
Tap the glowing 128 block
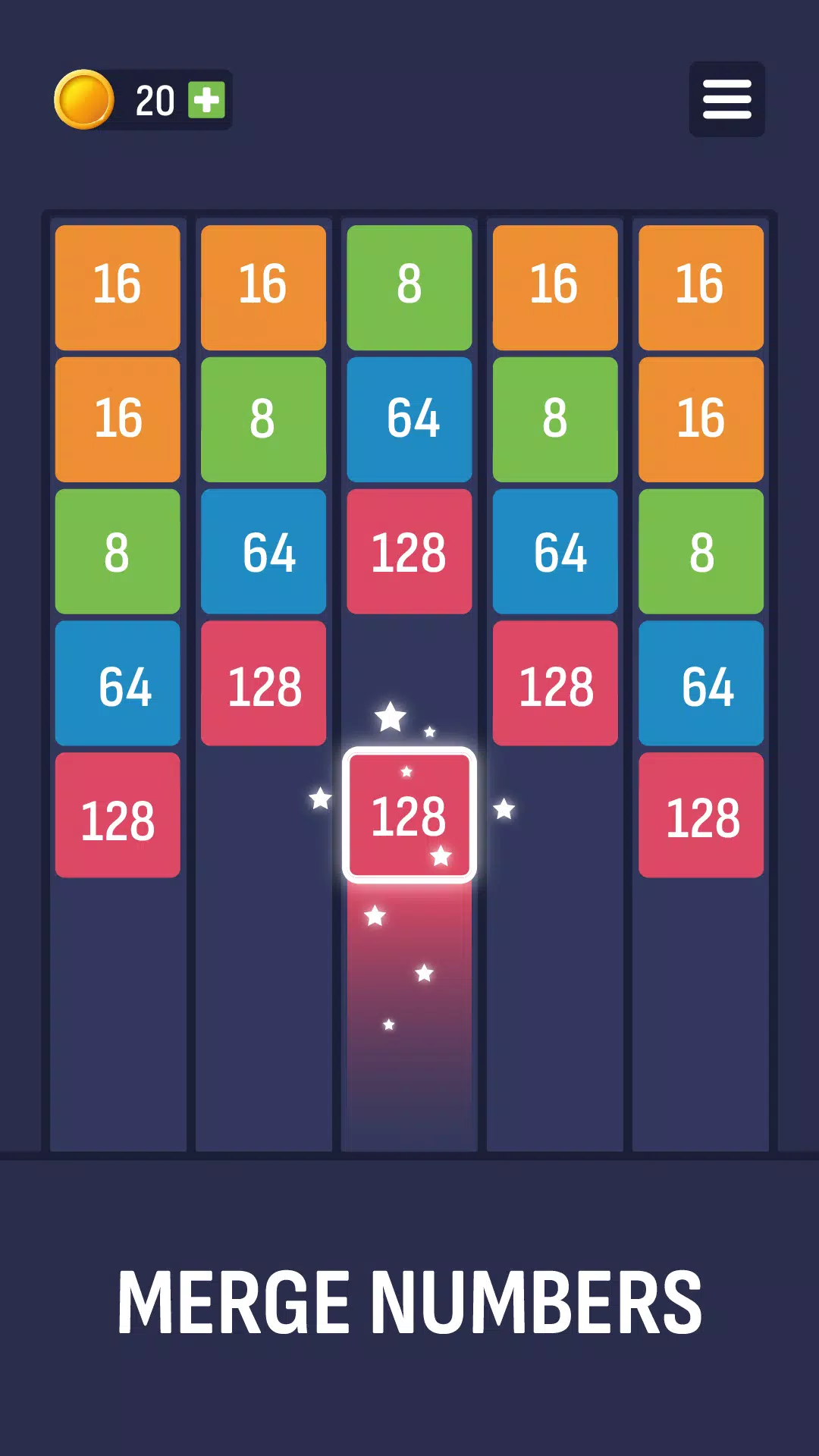409,815
